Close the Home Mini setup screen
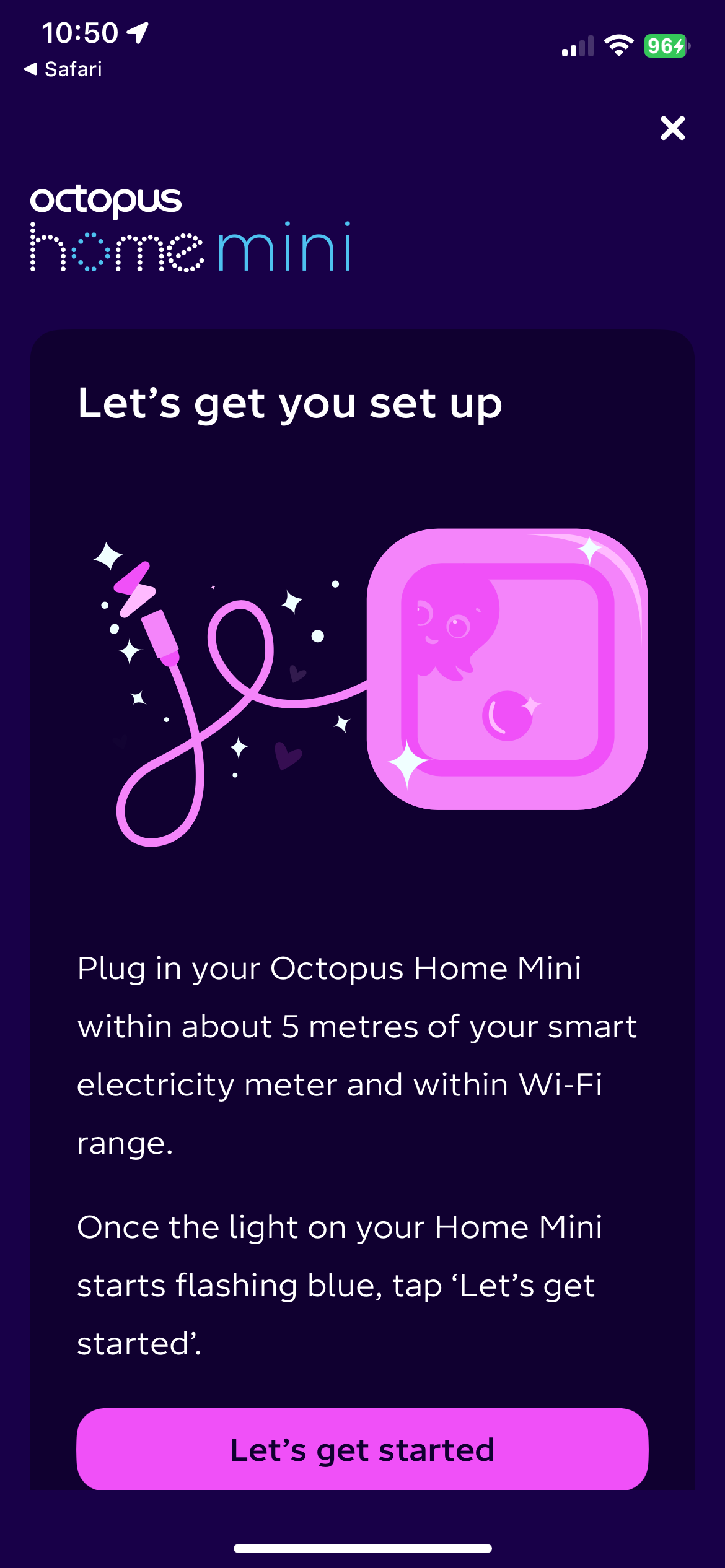The height and width of the screenshot is (1568, 725). click(672, 128)
